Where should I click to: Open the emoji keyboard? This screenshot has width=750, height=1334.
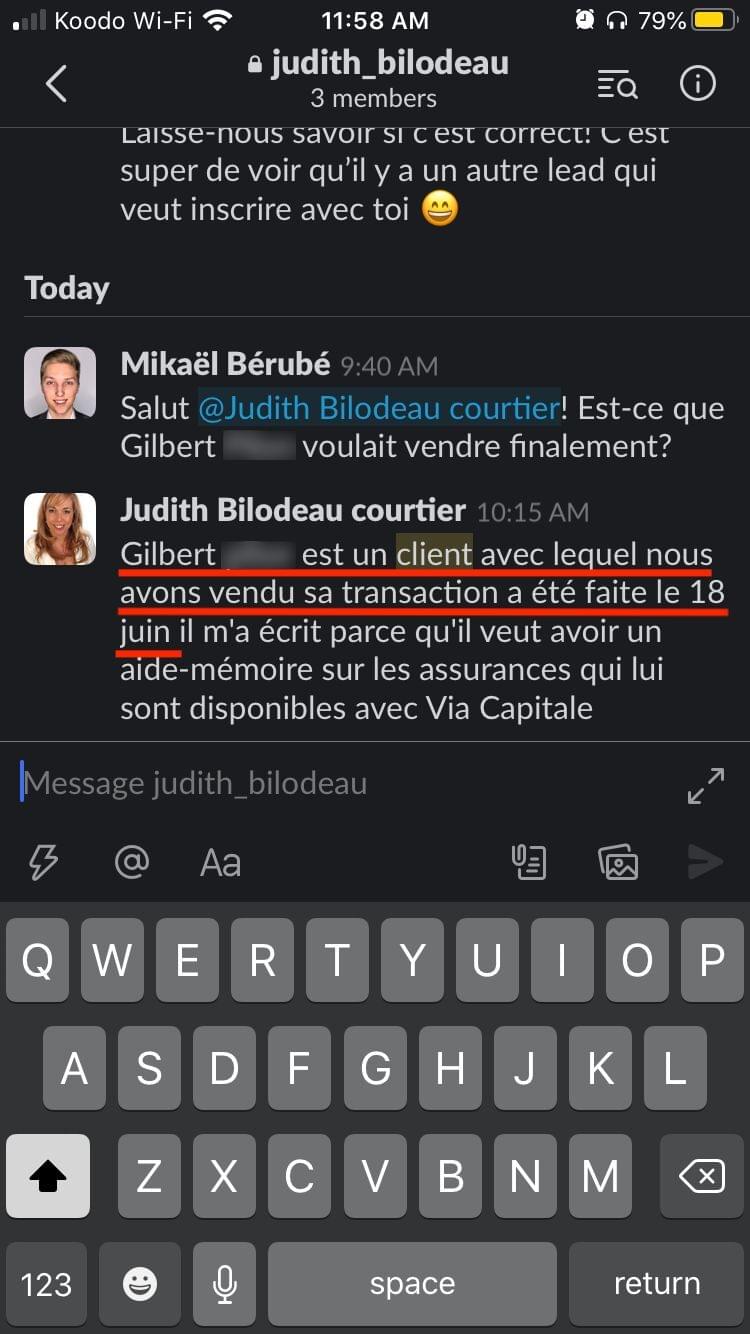click(137, 1283)
